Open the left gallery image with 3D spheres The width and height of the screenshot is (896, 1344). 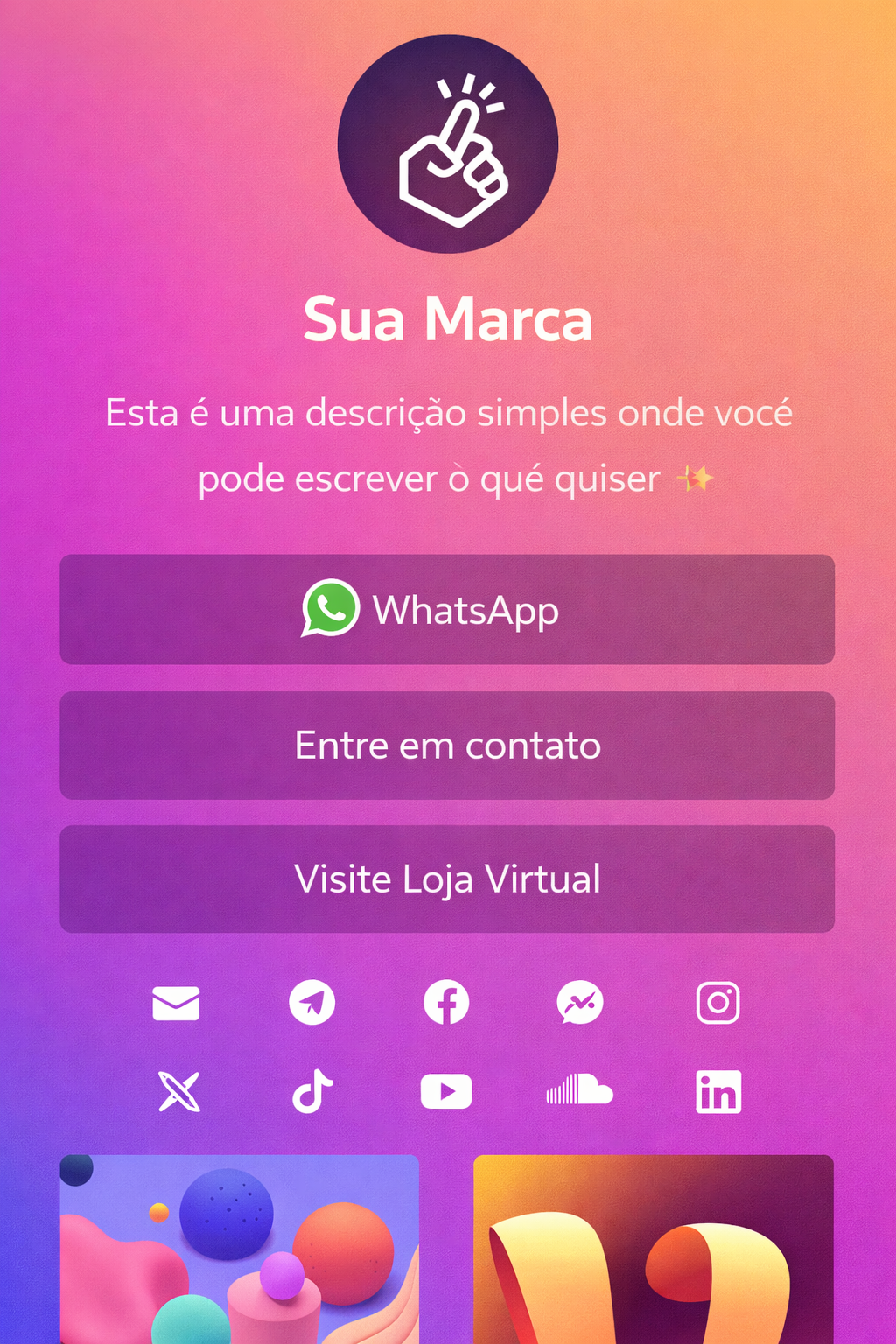(x=240, y=1251)
